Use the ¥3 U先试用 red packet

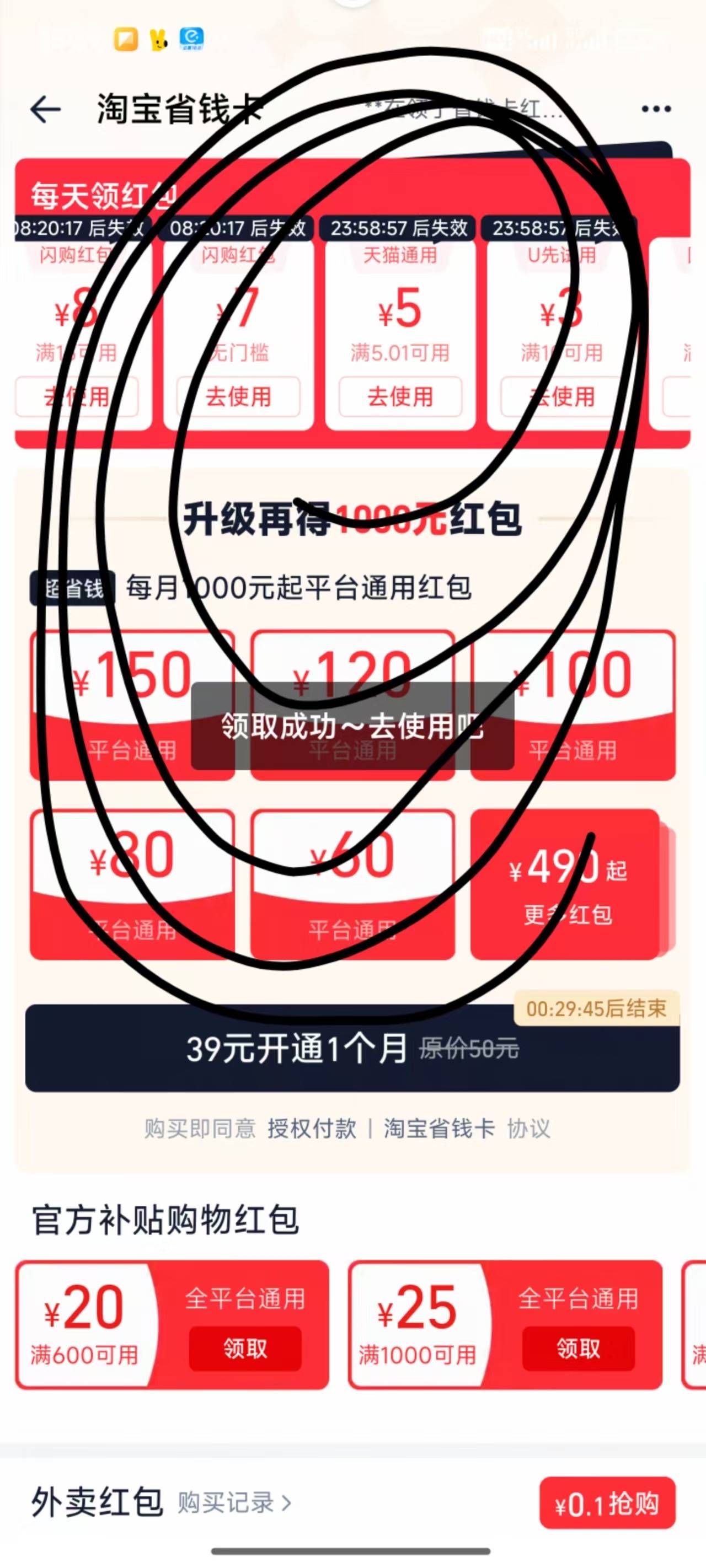561,397
